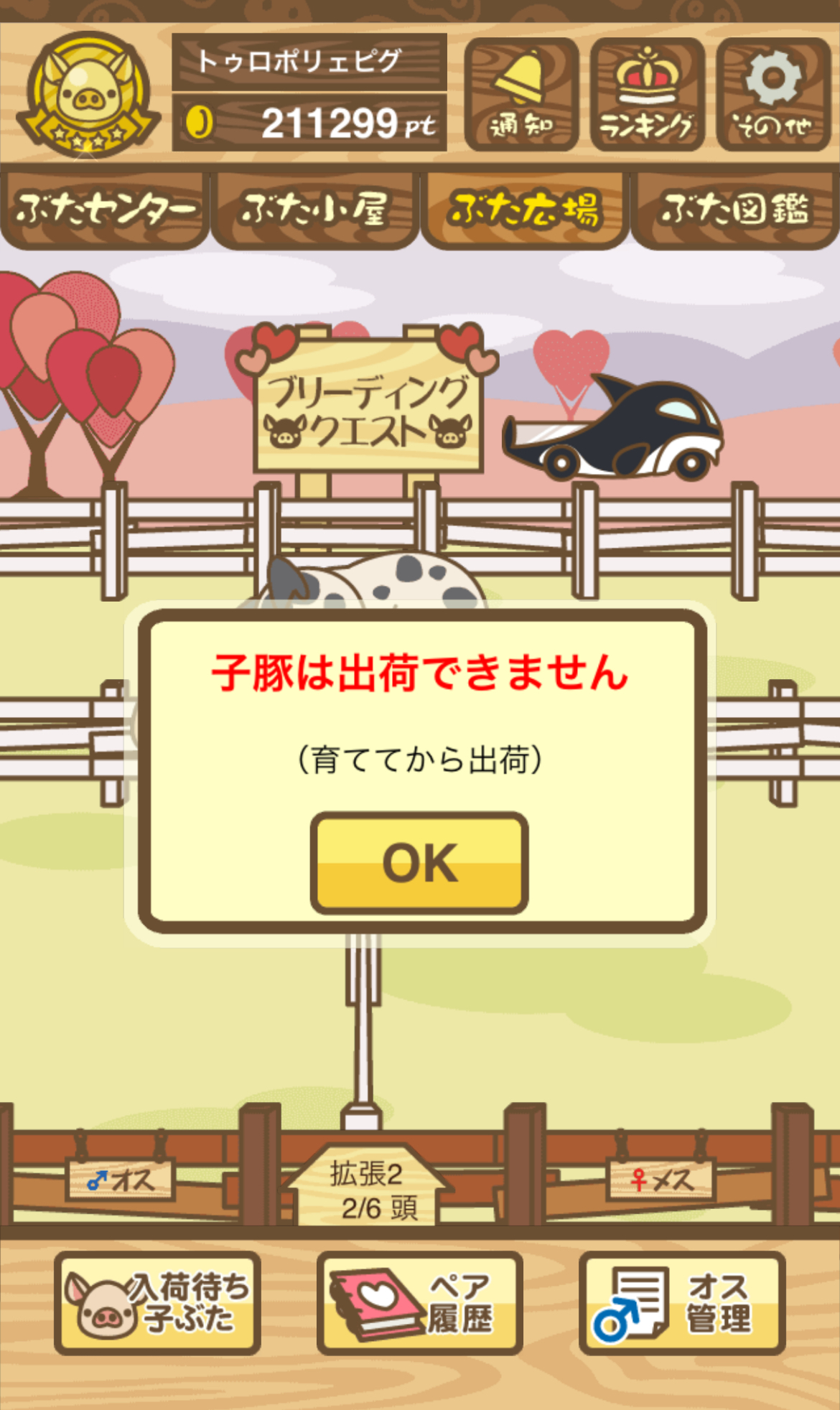Switch to ぶたセンター tab
The width and height of the screenshot is (840, 1410).
pyautogui.click(x=105, y=210)
